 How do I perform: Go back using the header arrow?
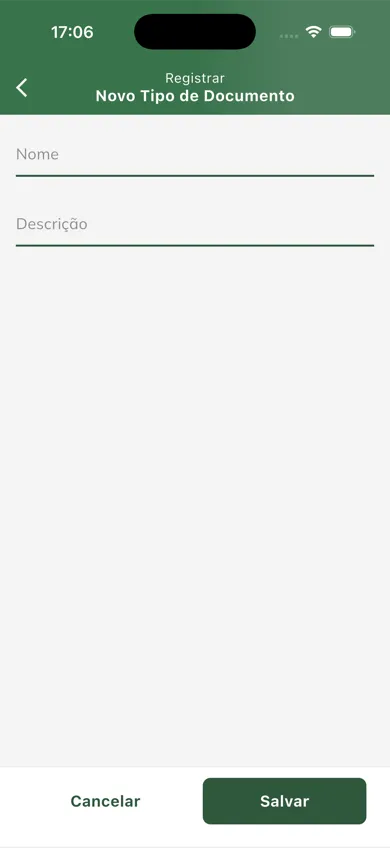coord(22,88)
